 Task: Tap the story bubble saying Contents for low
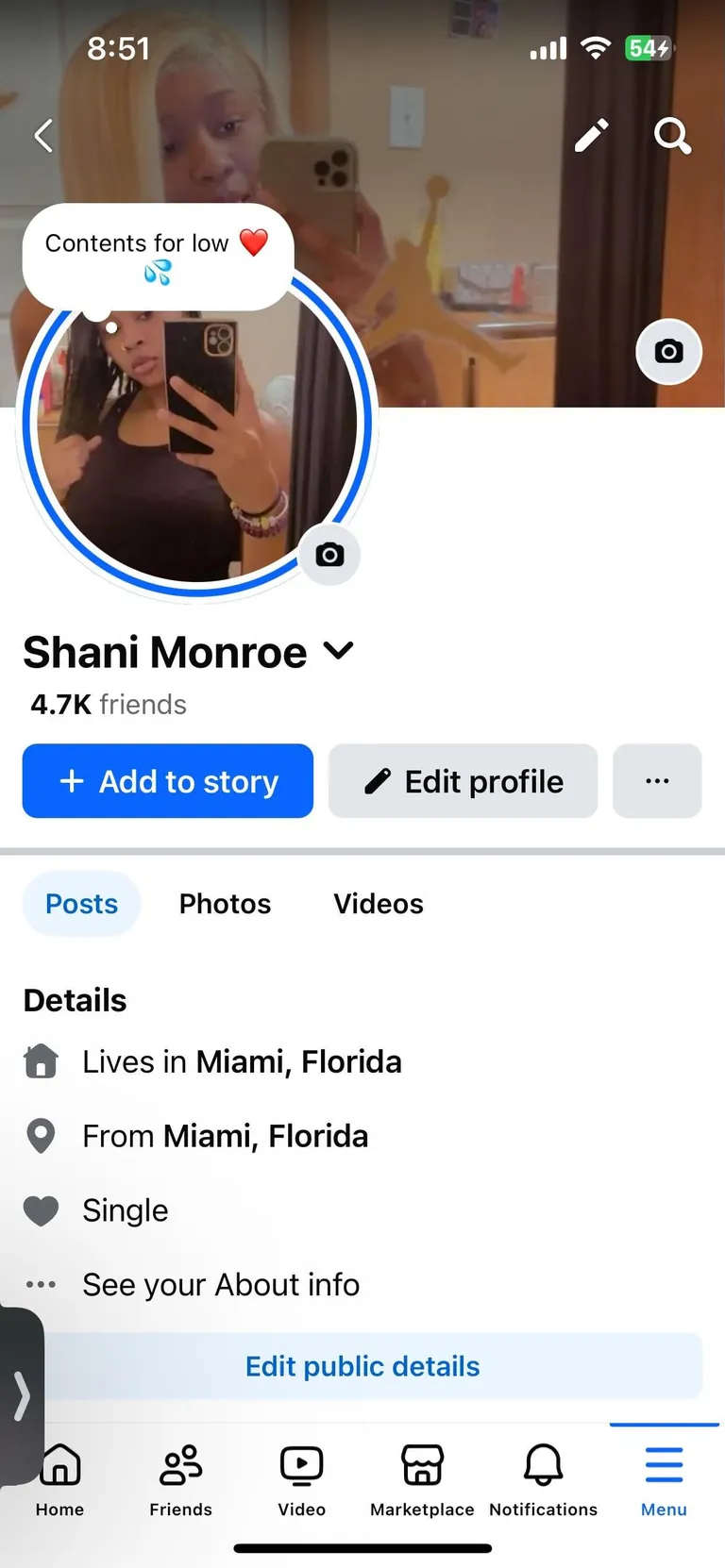click(x=157, y=255)
